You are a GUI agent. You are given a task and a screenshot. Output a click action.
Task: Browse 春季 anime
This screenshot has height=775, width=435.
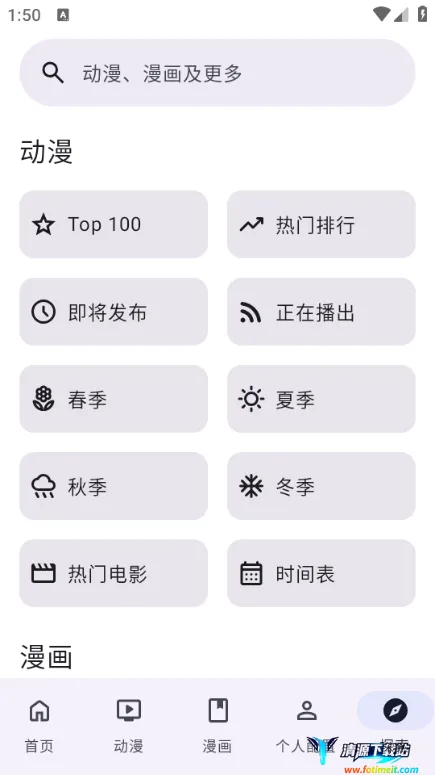pos(113,399)
